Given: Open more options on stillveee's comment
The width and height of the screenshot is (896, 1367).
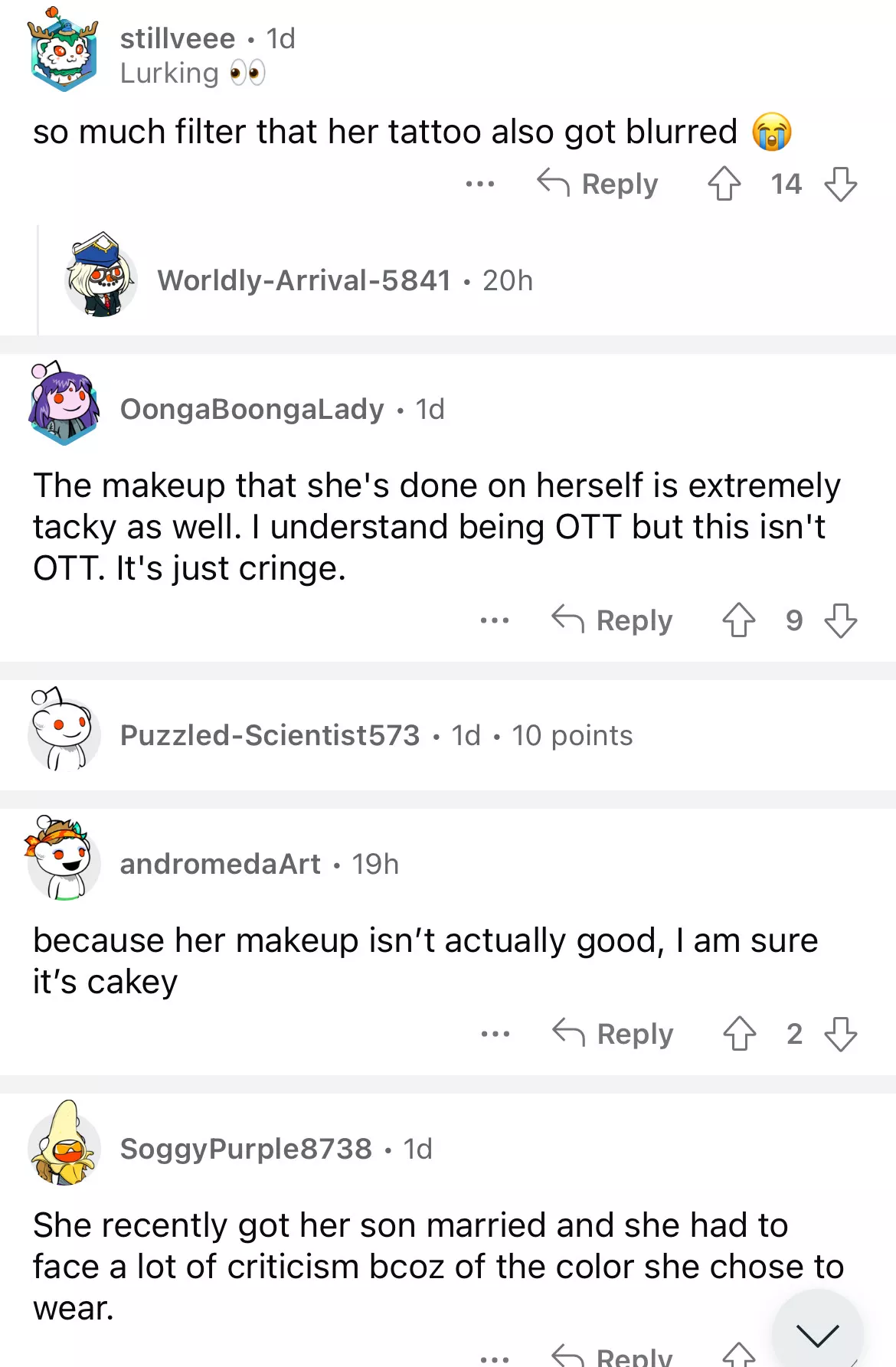Looking at the screenshot, I should tap(480, 184).
